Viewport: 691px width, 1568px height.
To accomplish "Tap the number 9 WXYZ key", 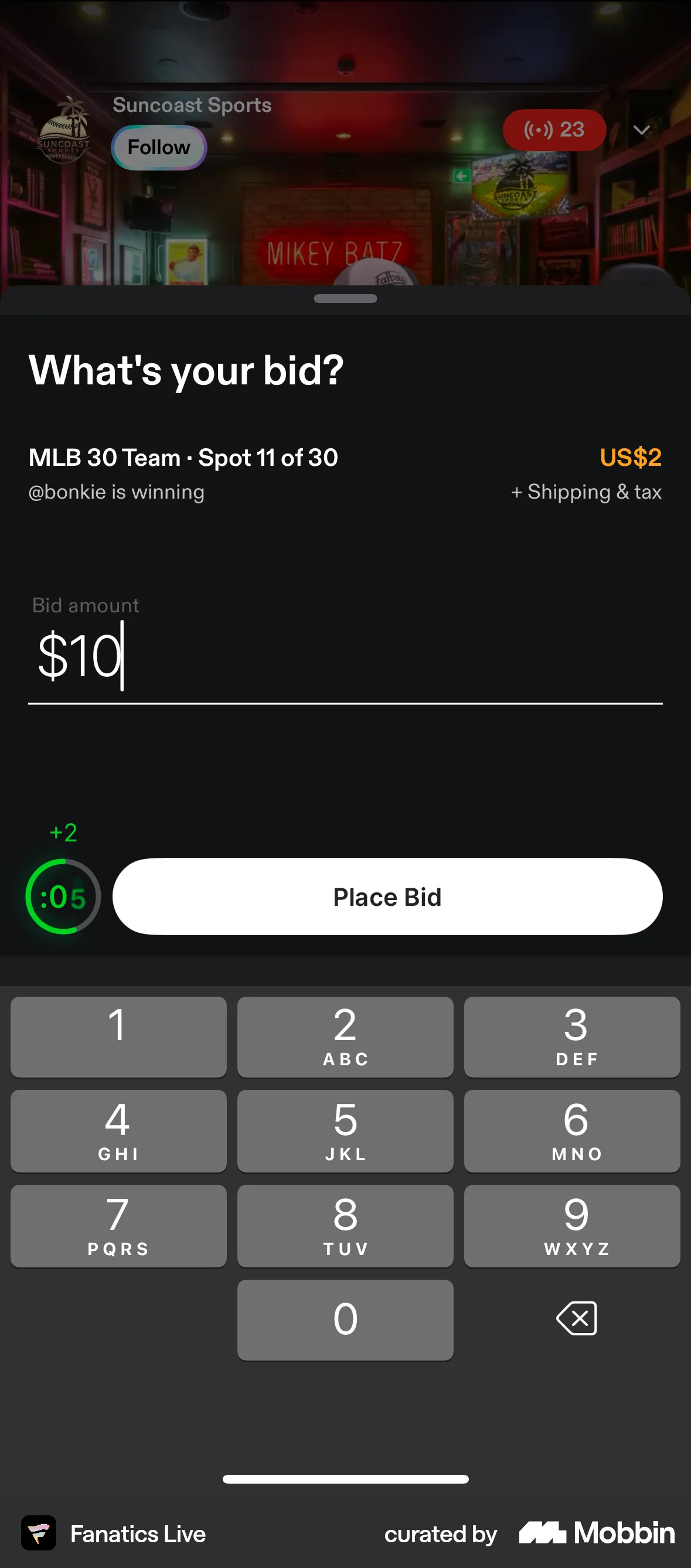I will (572, 1226).
